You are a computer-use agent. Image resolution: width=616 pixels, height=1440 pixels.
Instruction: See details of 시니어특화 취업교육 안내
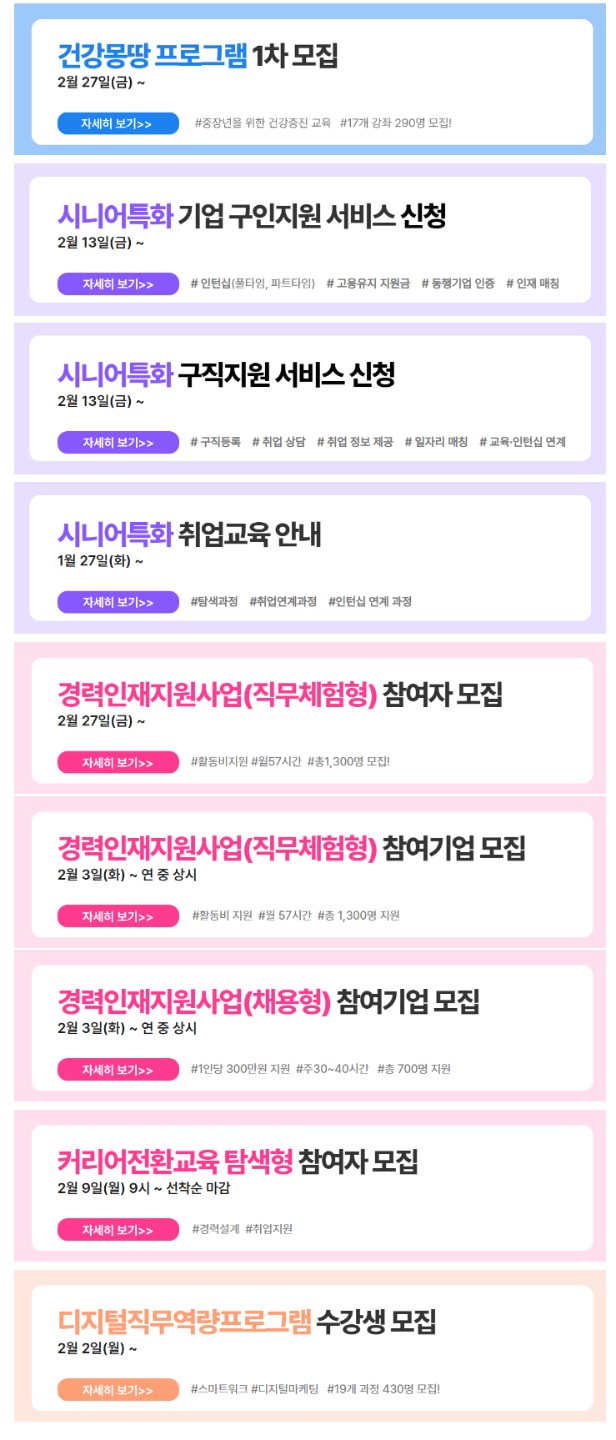(x=117, y=602)
